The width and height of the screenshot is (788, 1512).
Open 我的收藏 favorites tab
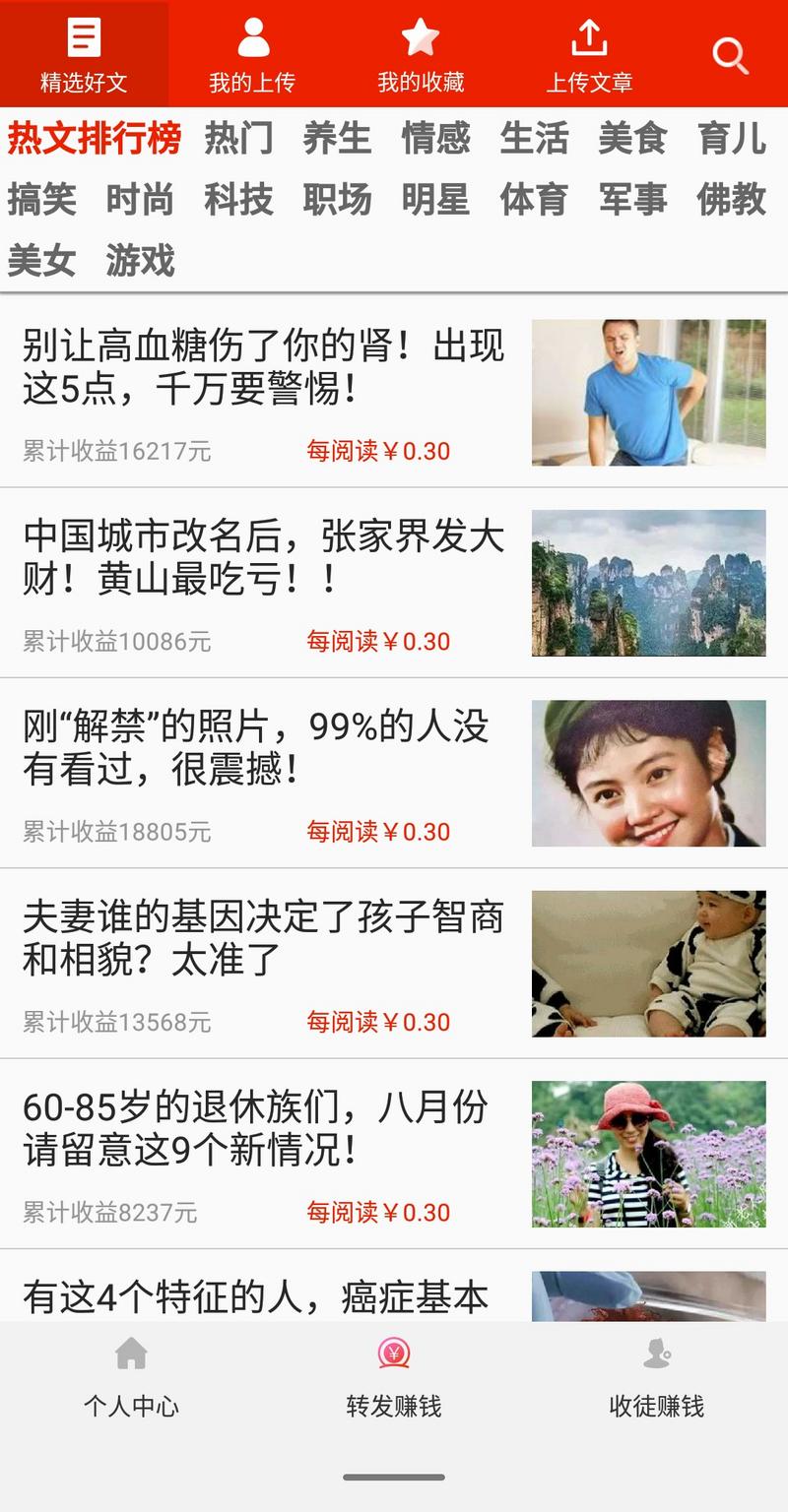[421, 55]
